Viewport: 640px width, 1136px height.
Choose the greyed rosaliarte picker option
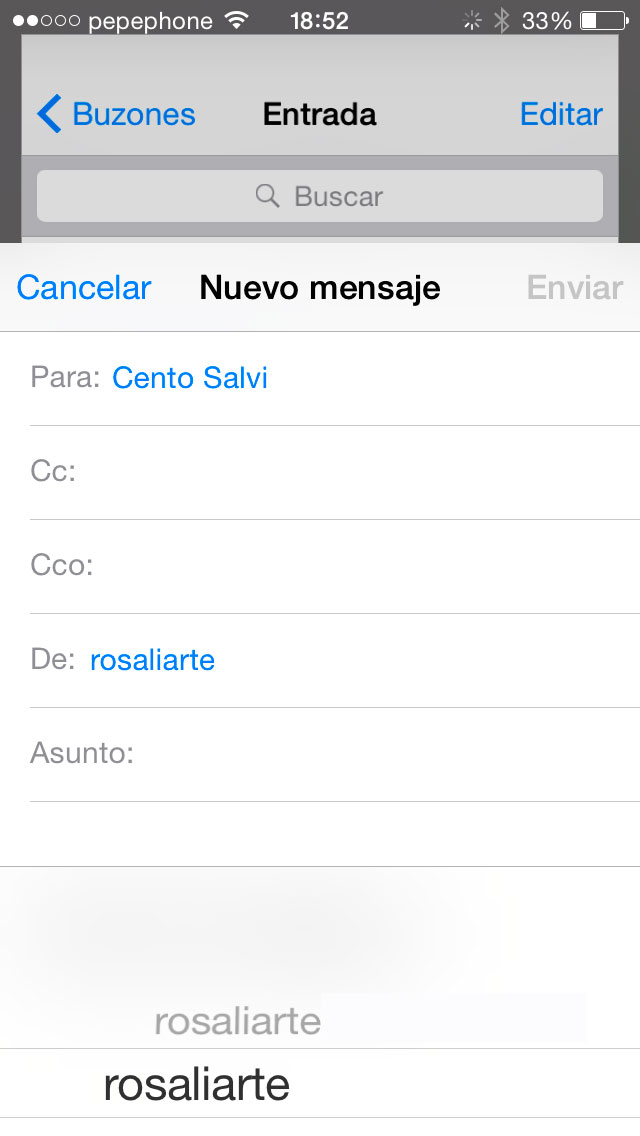(x=238, y=1022)
